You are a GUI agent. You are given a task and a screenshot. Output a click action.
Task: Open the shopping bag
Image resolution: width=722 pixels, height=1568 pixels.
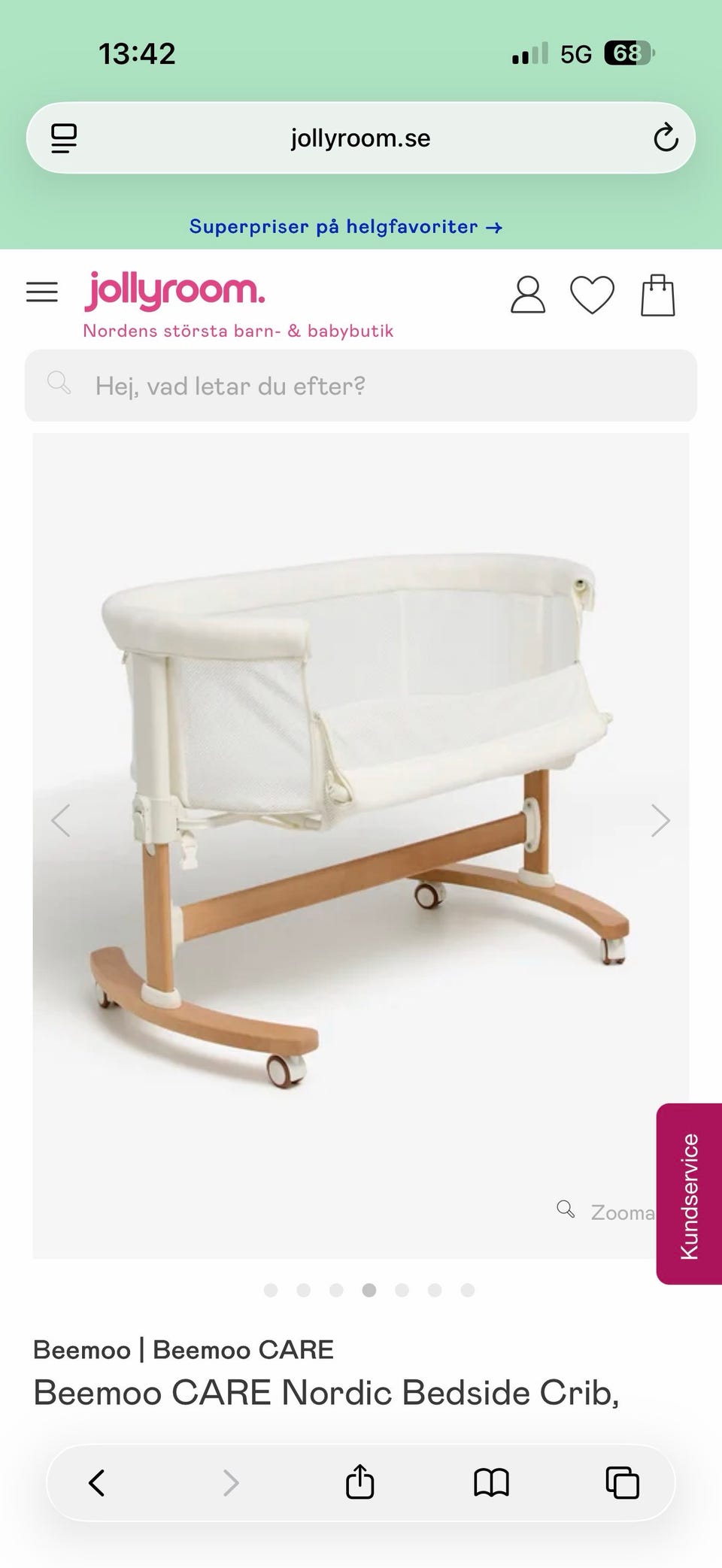point(658,295)
